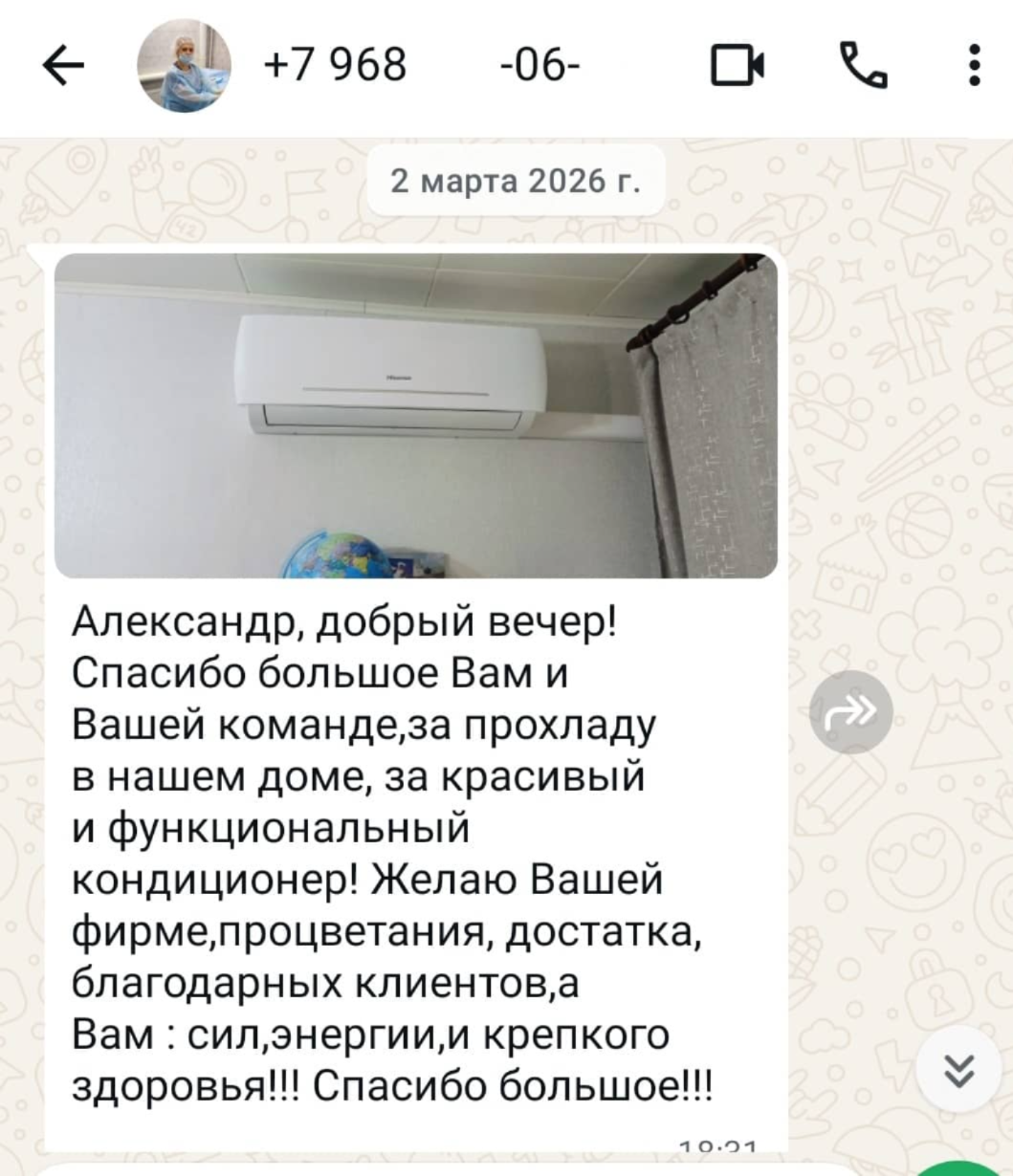The width and height of the screenshot is (1013, 1176).
Task: Open the air conditioner photo
Action: 415,415
